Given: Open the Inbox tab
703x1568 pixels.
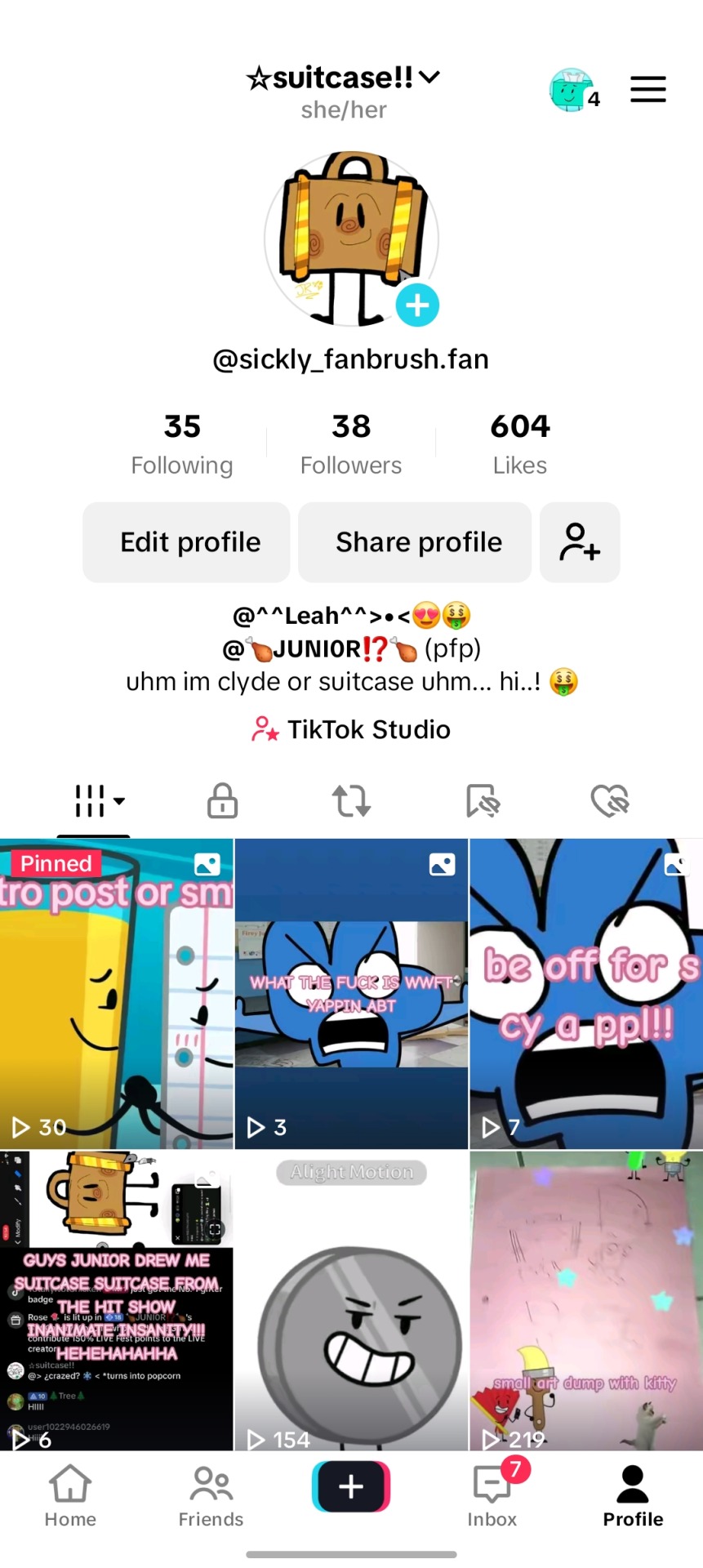Looking at the screenshot, I should coord(492,1496).
